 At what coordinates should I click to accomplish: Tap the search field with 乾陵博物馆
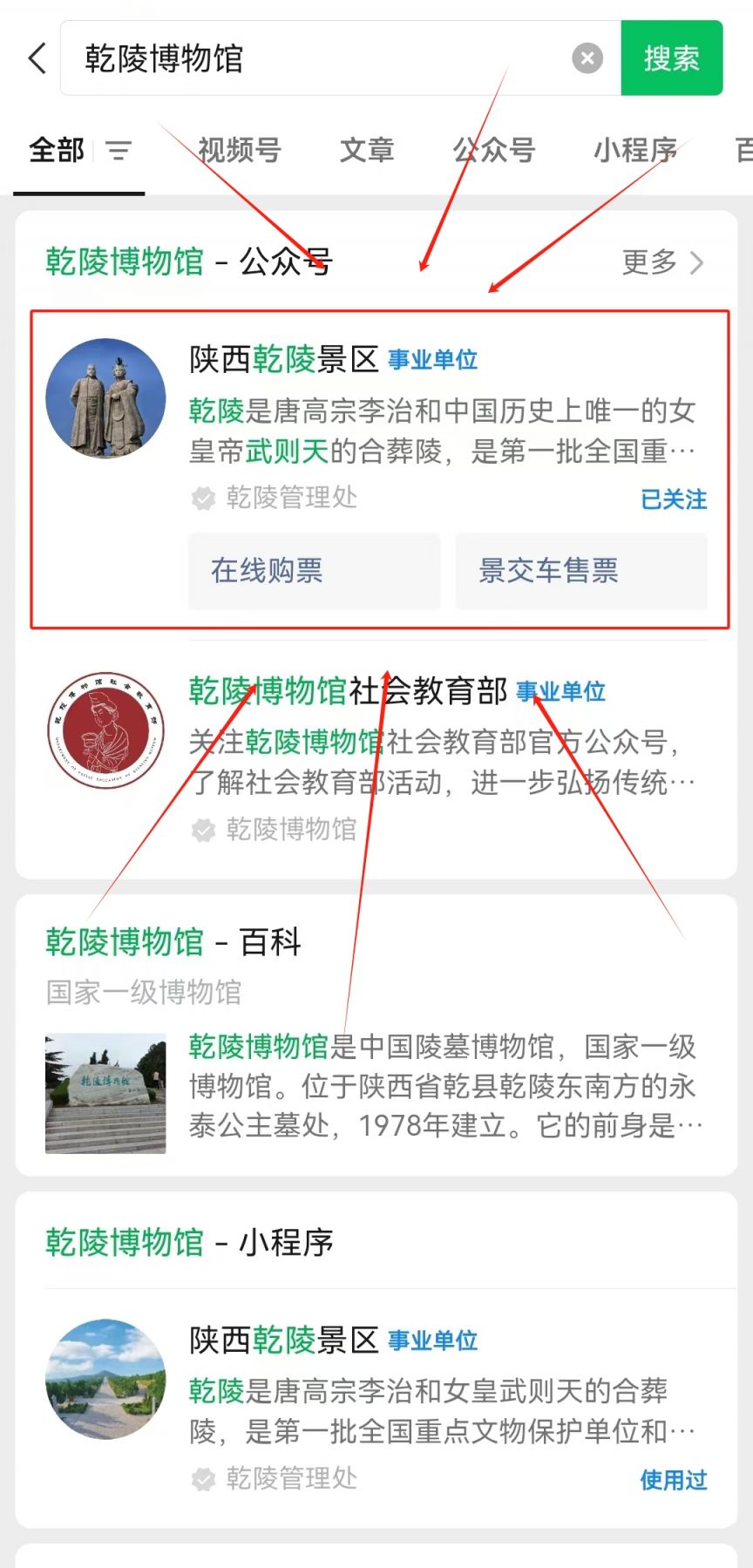pyautogui.click(x=314, y=58)
